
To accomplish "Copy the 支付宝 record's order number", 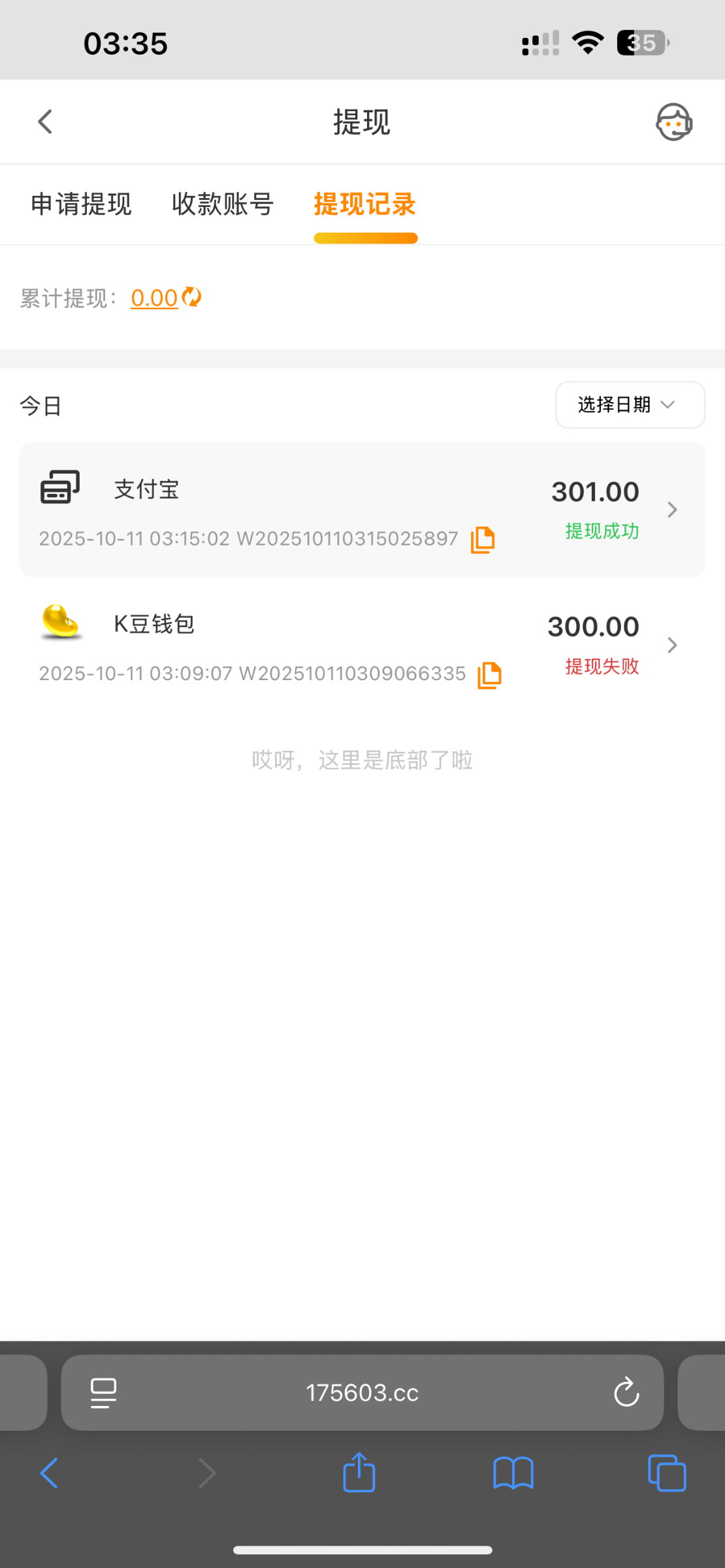I will (483, 540).
